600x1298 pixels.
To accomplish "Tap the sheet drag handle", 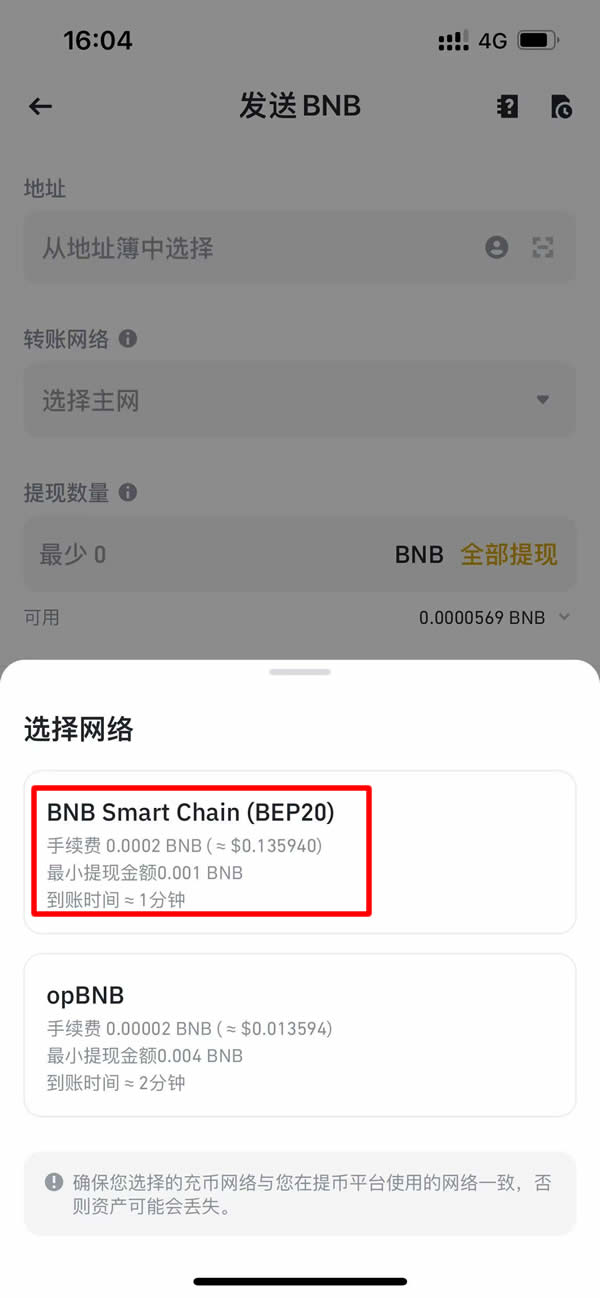I will (x=300, y=672).
